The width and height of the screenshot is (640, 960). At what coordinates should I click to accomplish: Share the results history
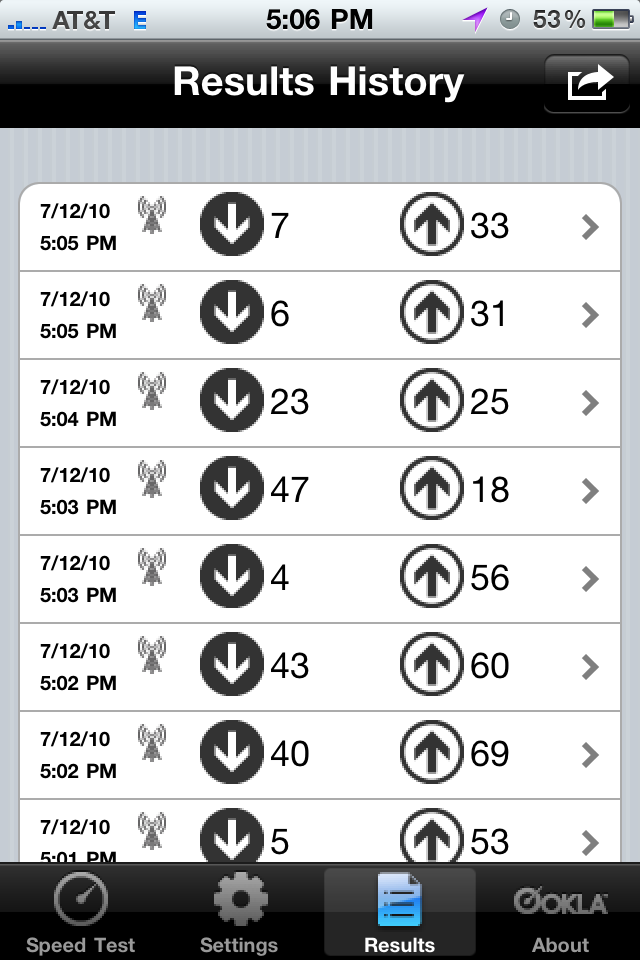pyautogui.click(x=589, y=83)
